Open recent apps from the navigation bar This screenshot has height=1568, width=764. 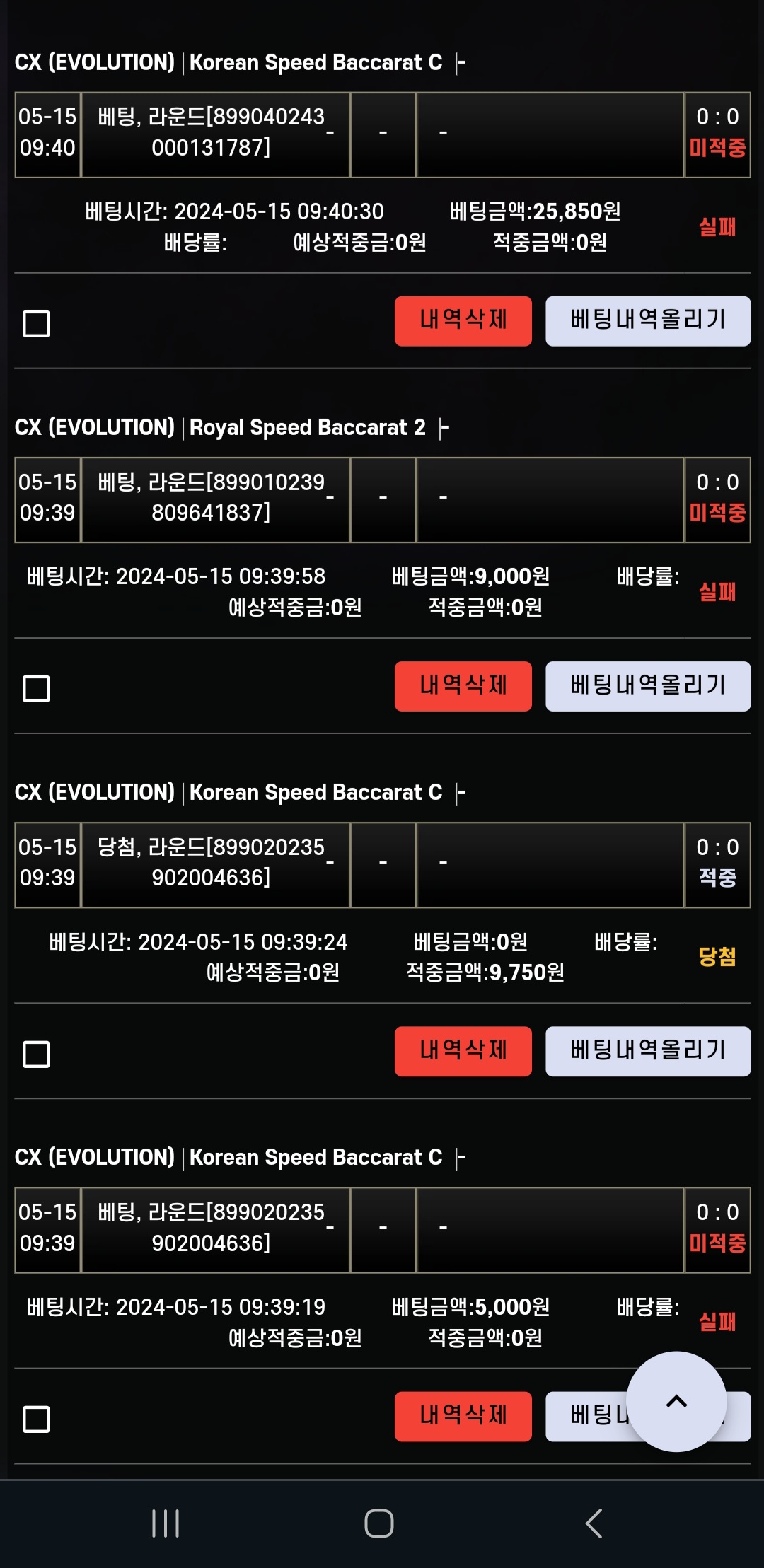pyautogui.click(x=166, y=1523)
